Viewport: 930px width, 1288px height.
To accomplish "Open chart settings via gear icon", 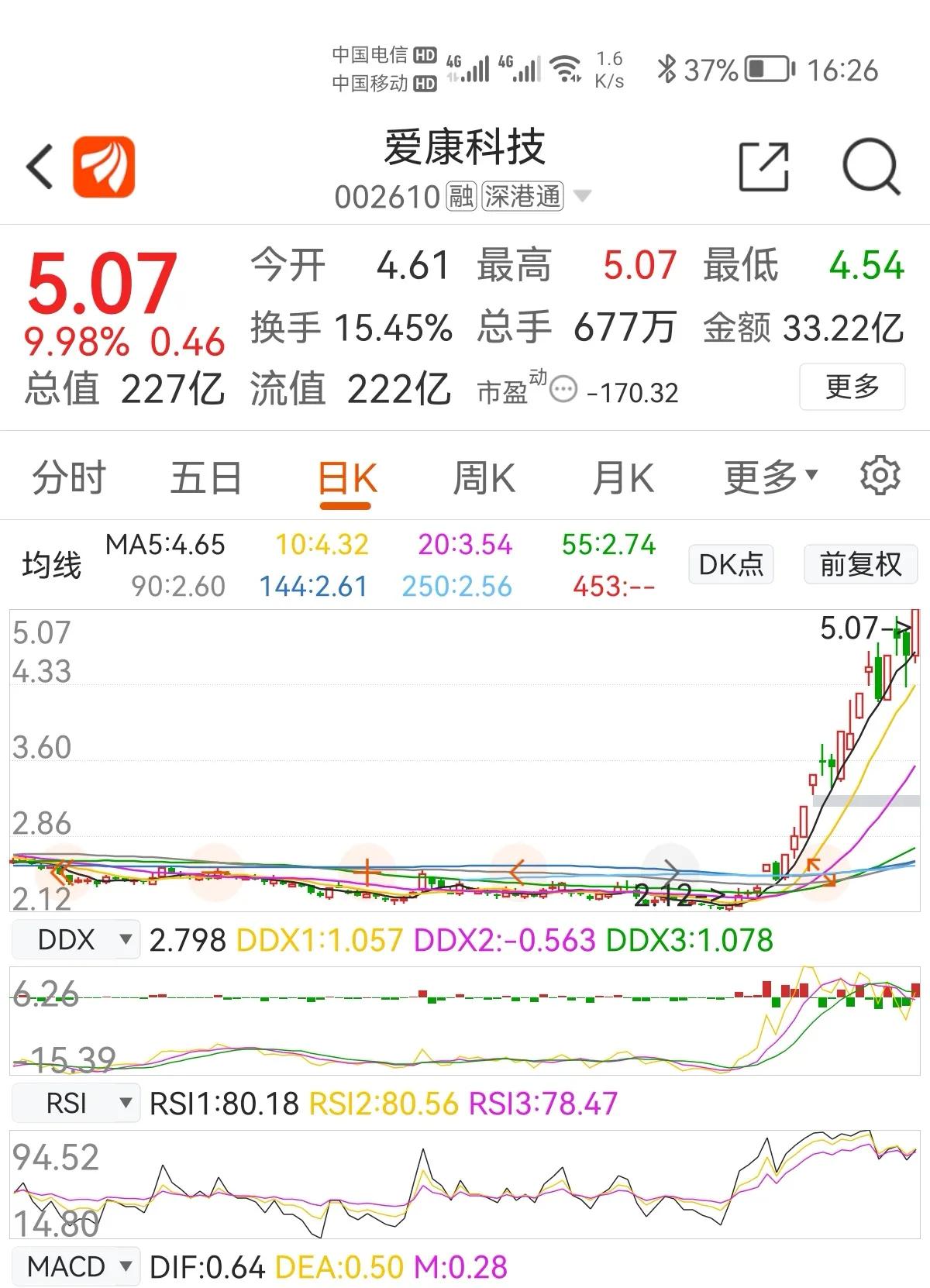I will (880, 477).
